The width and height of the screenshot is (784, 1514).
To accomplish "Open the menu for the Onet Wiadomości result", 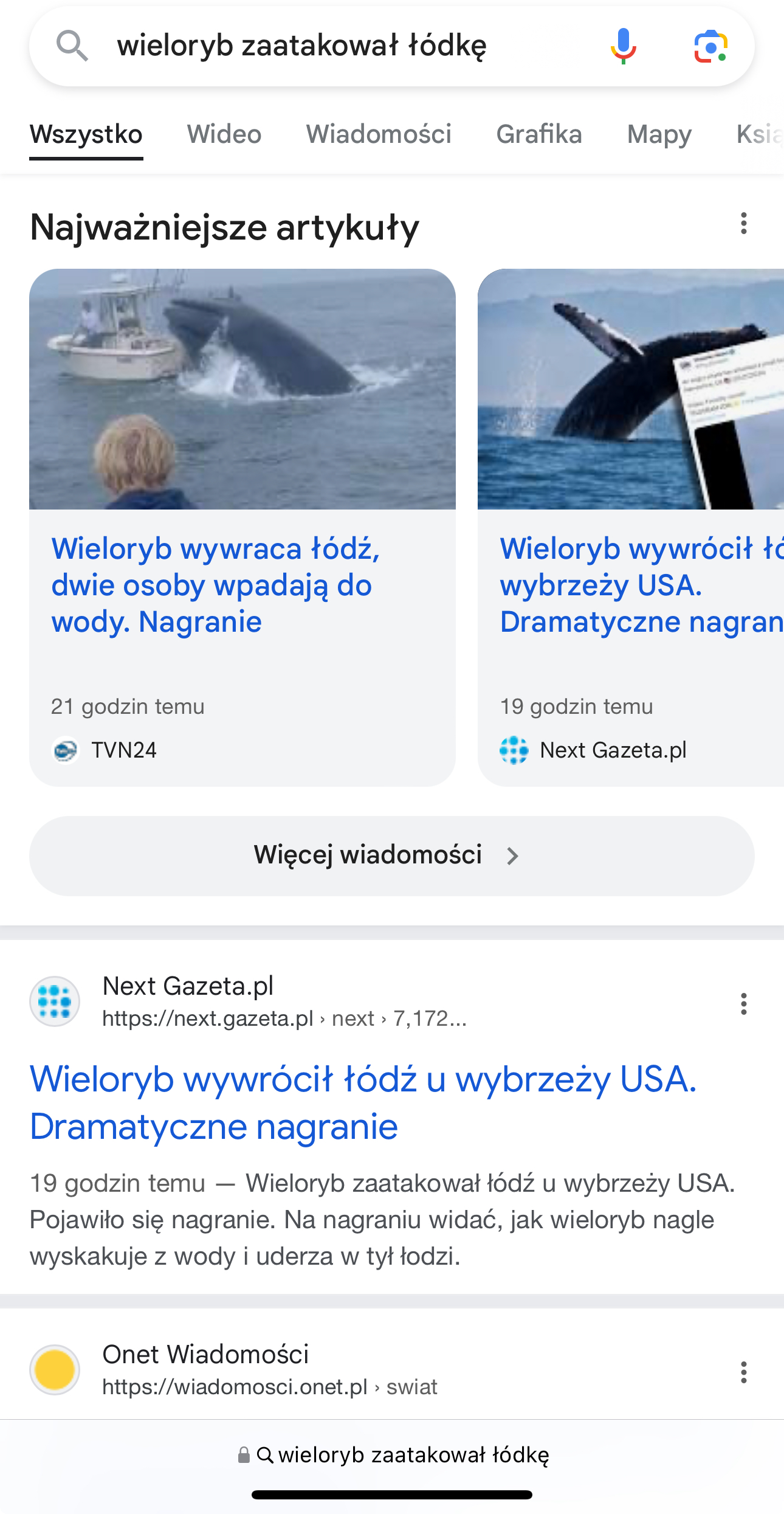I will [x=743, y=1372].
